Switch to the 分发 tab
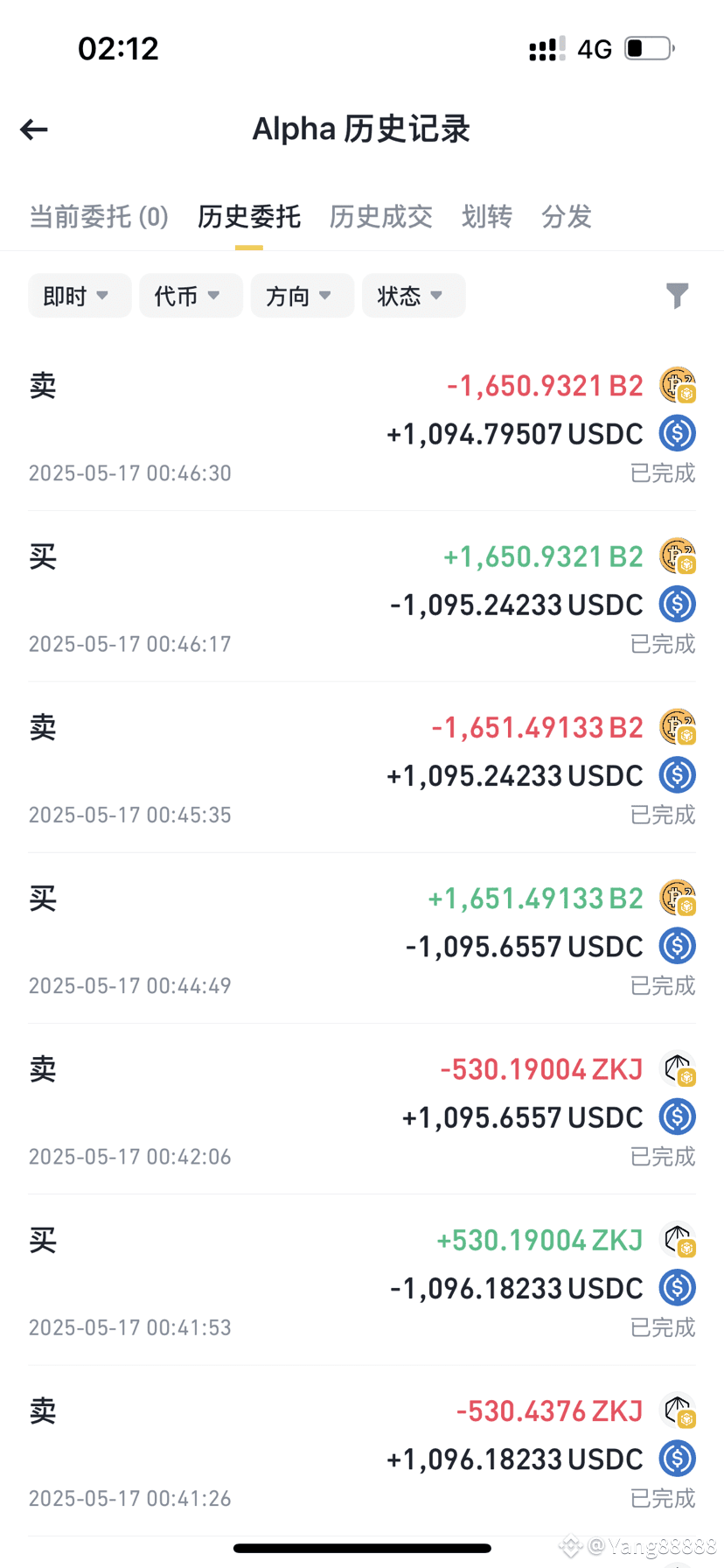This screenshot has width=724, height=1568. (x=567, y=216)
